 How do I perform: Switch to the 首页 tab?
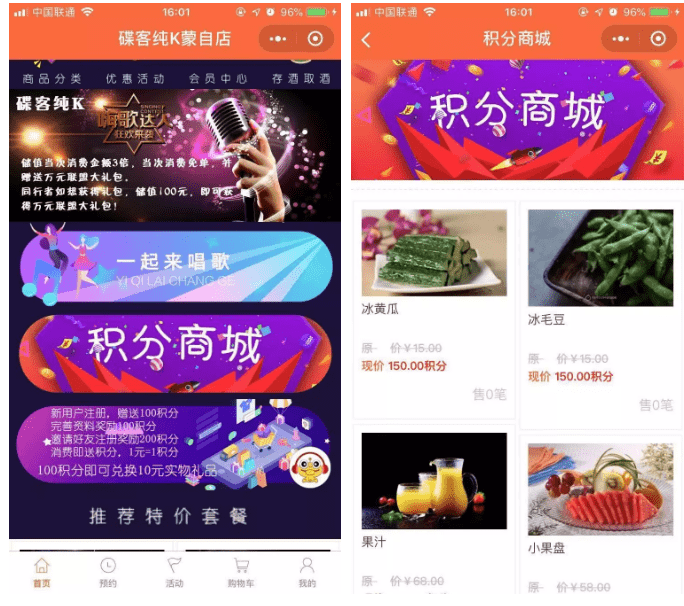(41, 573)
